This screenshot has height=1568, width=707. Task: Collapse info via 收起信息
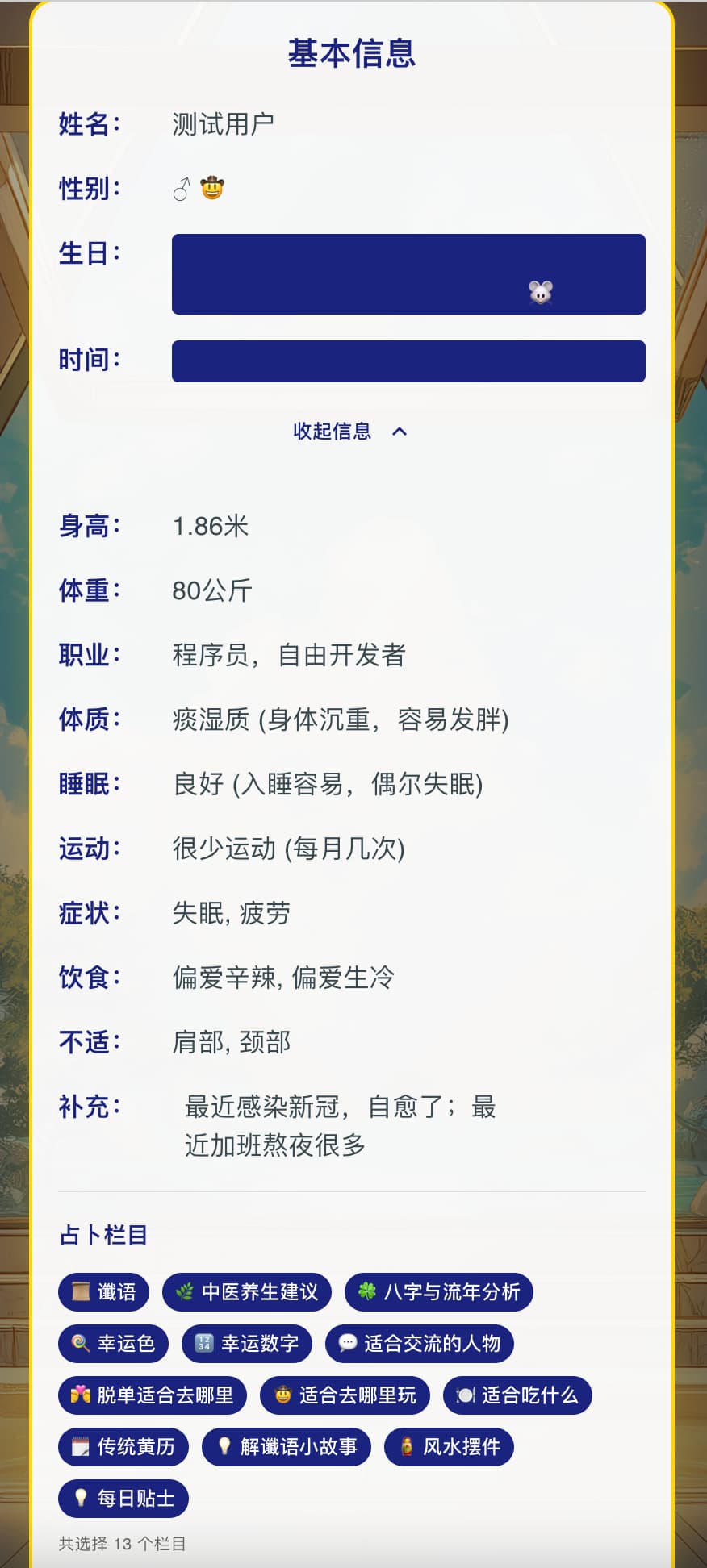(349, 432)
